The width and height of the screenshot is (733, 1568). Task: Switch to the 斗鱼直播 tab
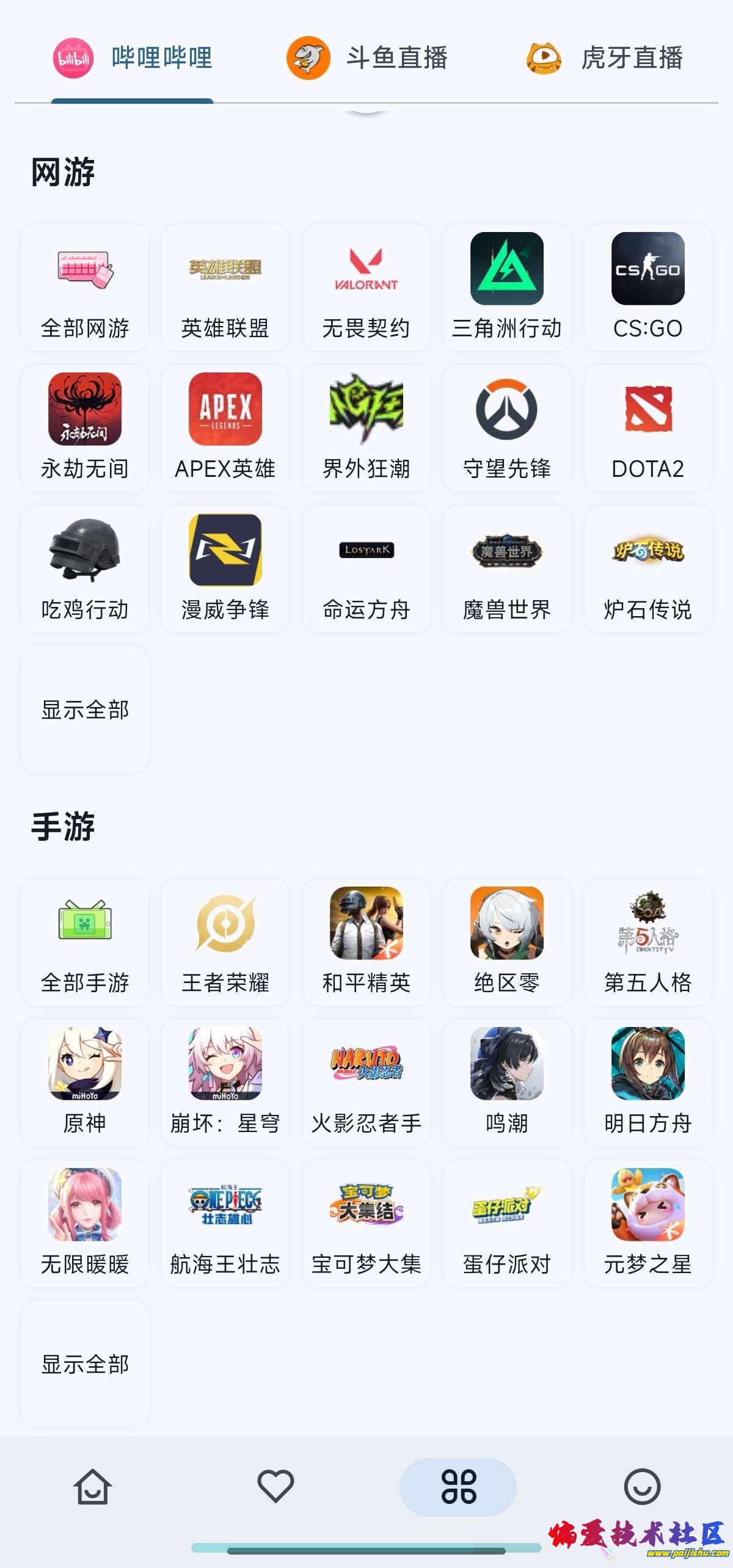[367, 58]
